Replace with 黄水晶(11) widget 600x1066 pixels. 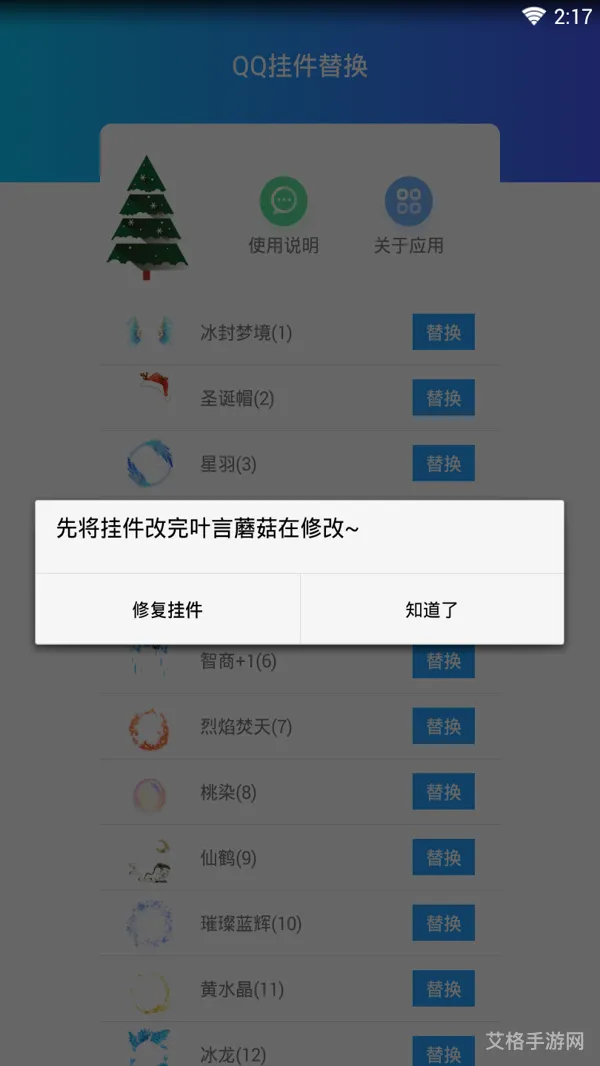coord(443,989)
